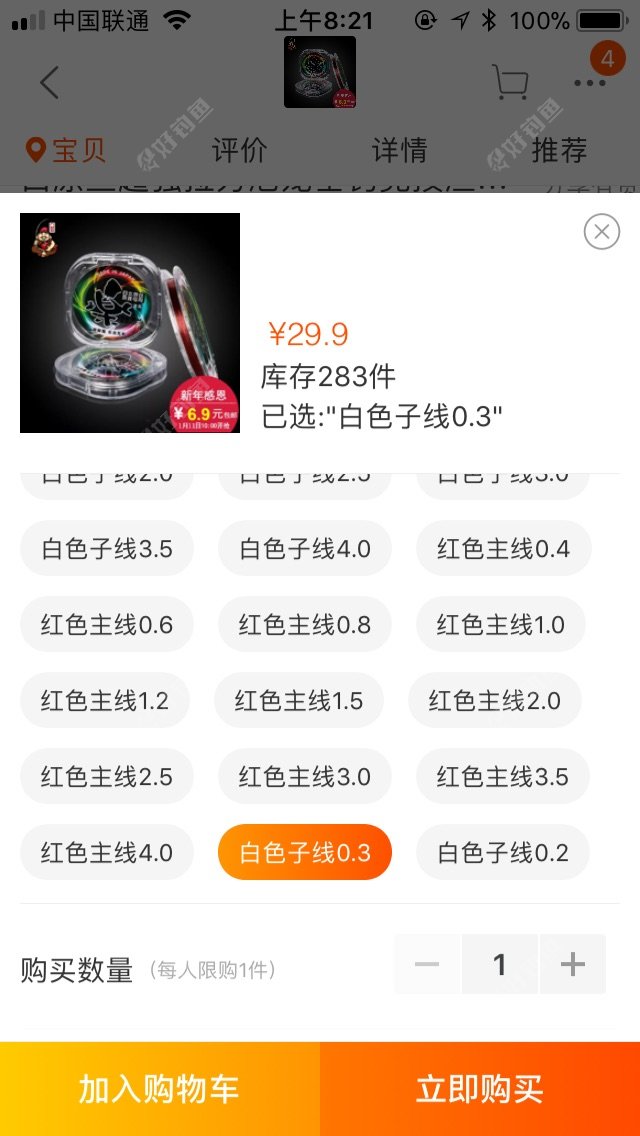
Task: Deselect the highlighted 白色子线0.3 option
Action: pyautogui.click(x=305, y=853)
